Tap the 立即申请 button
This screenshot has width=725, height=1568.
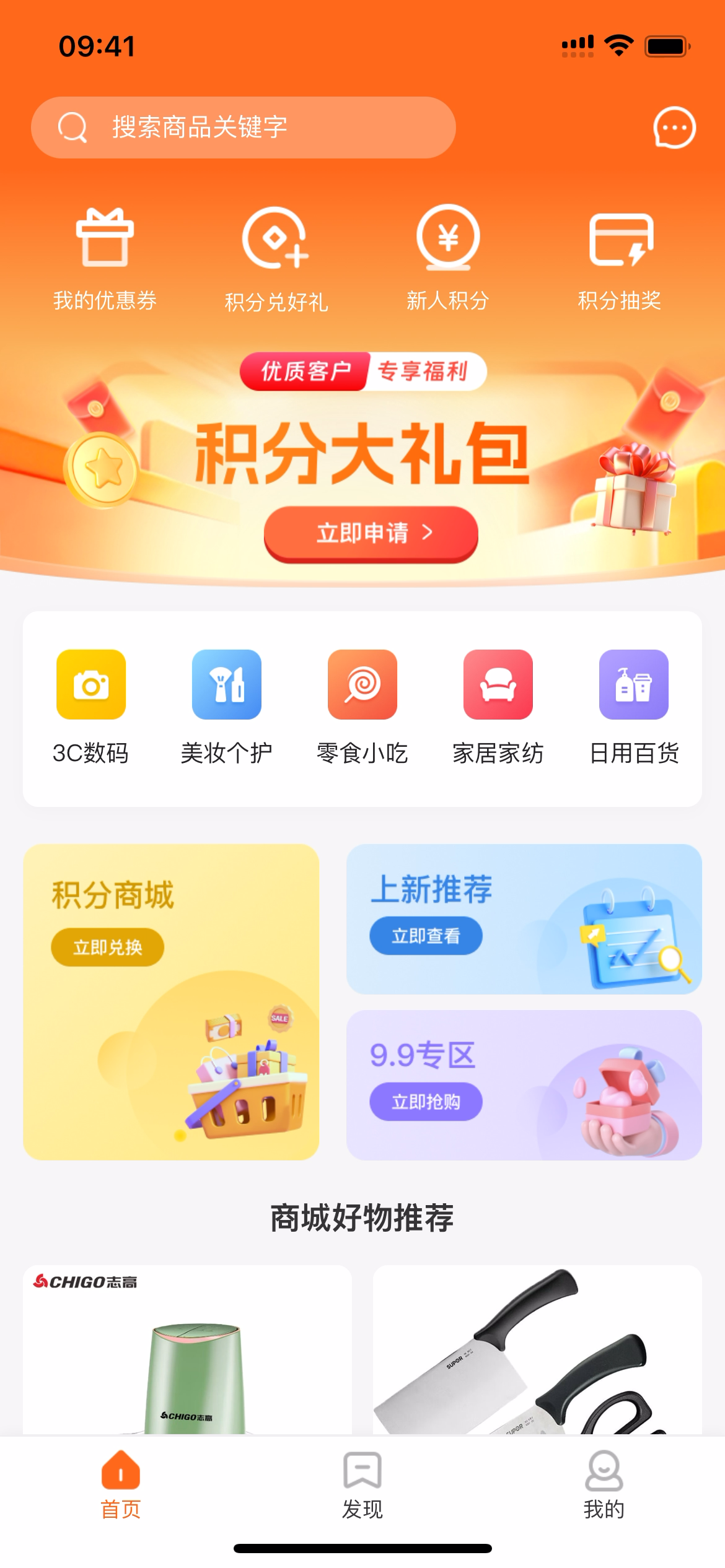pos(371,533)
